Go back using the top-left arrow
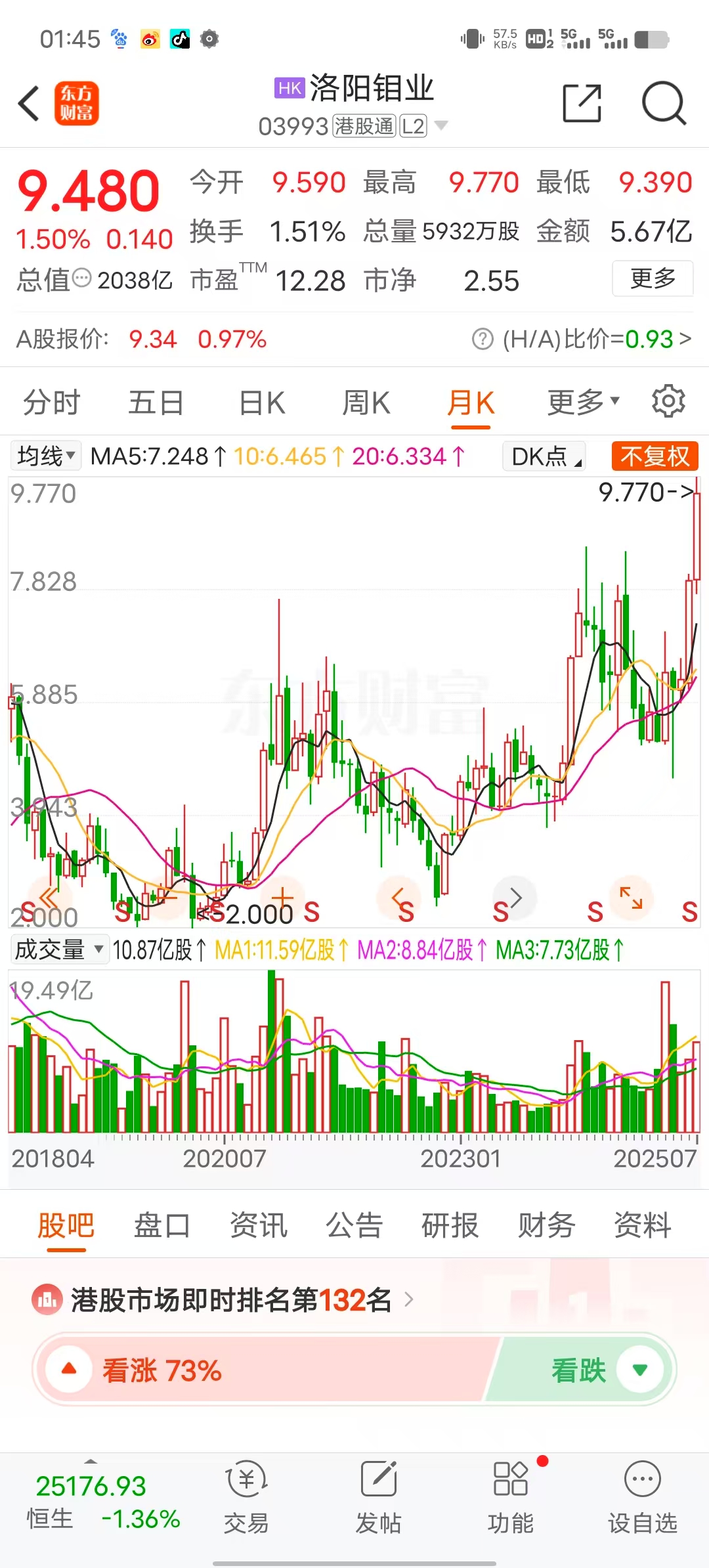Screen dimensions: 709x1568 tap(29, 104)
